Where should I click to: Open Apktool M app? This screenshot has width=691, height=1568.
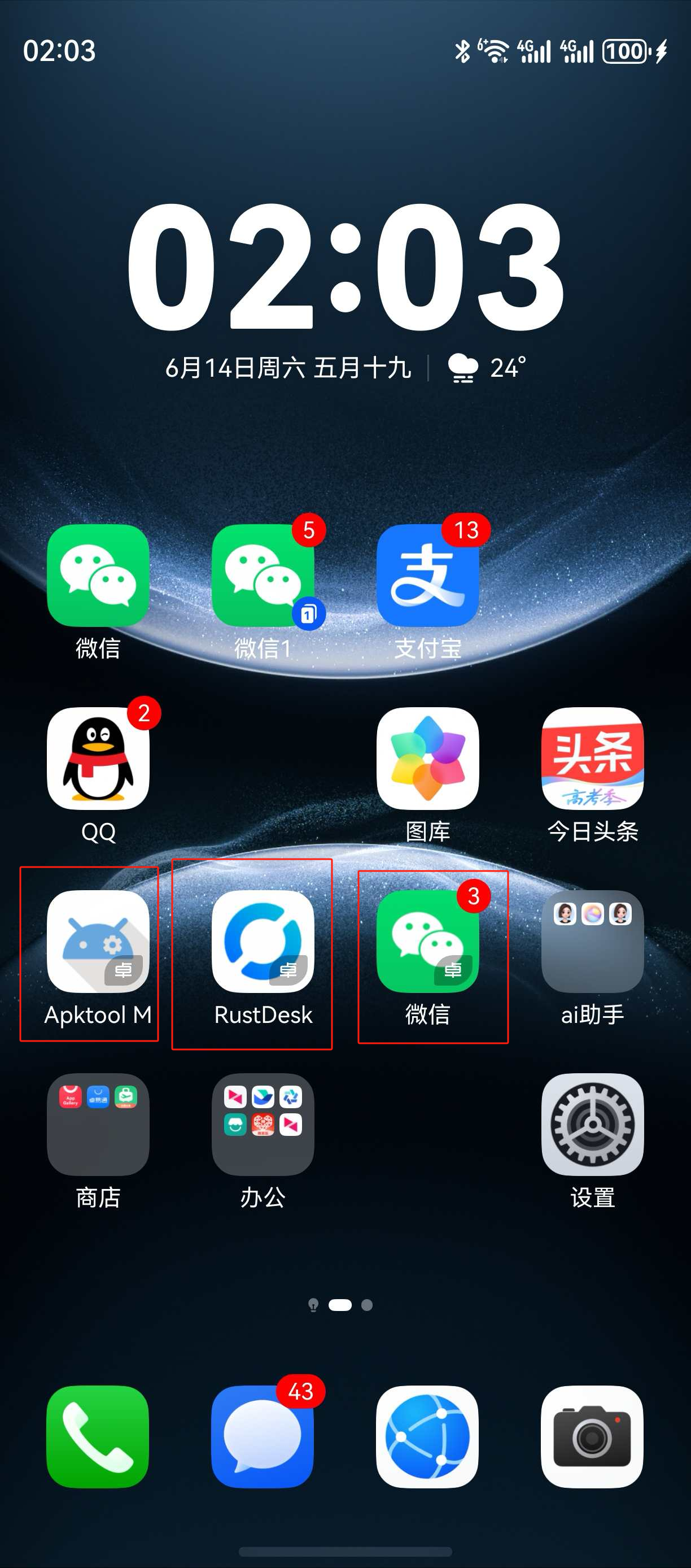pos(98,942)
